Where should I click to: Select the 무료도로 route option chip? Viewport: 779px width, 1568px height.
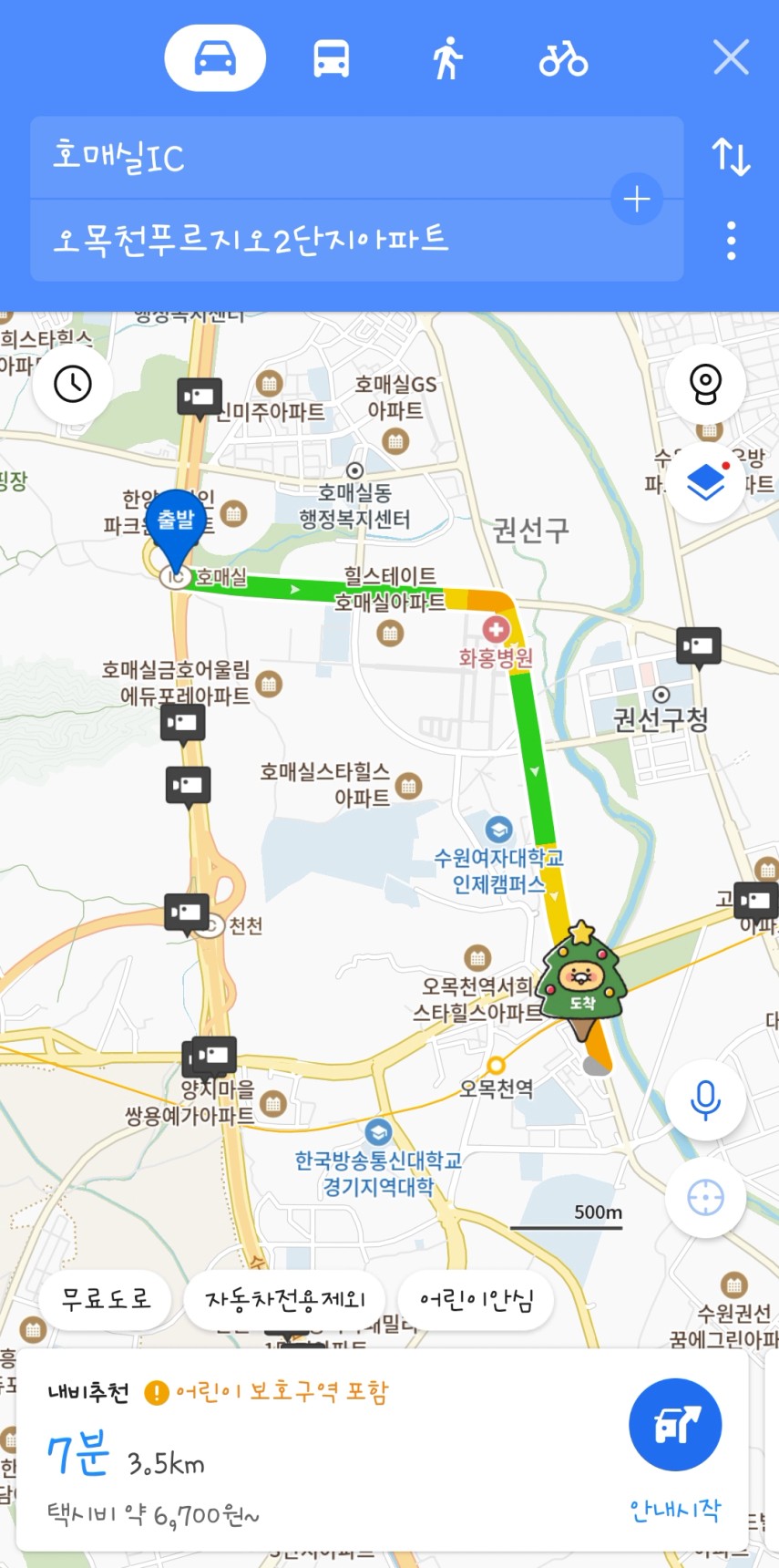pyautogui.click(x=106, y=1299)
